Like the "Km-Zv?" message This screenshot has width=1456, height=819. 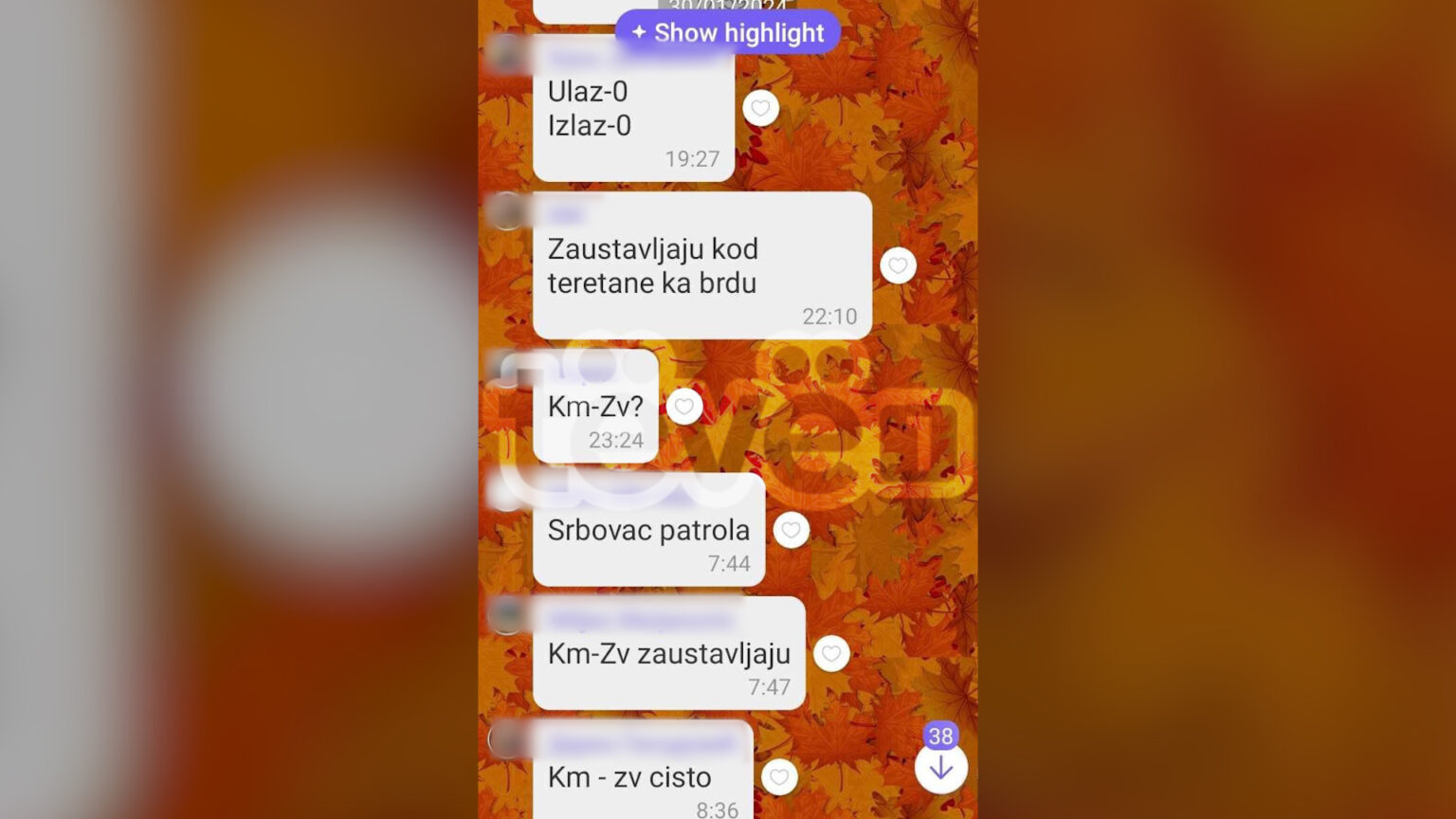click(683, 407)
